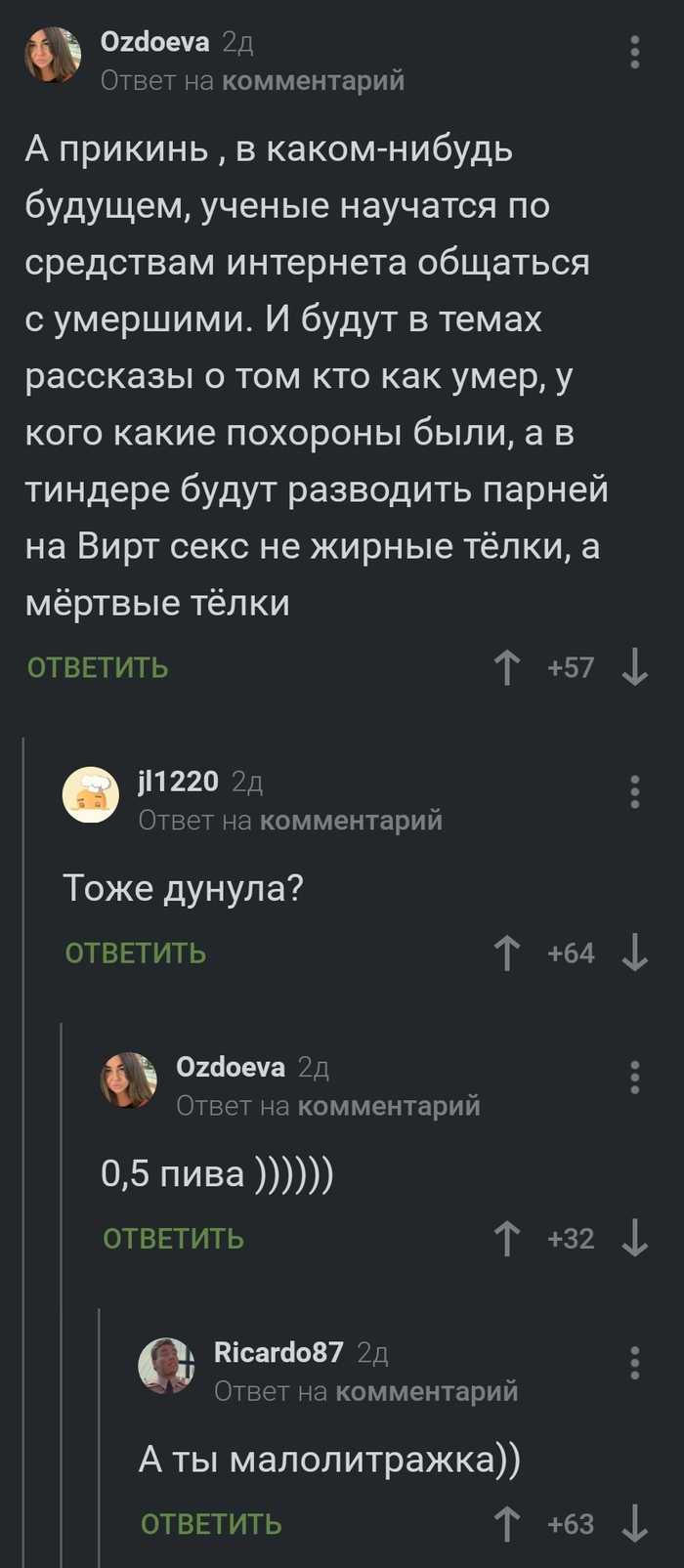Upvote jl1220's comment "Тоже дунула?"

tap(506, 953)
